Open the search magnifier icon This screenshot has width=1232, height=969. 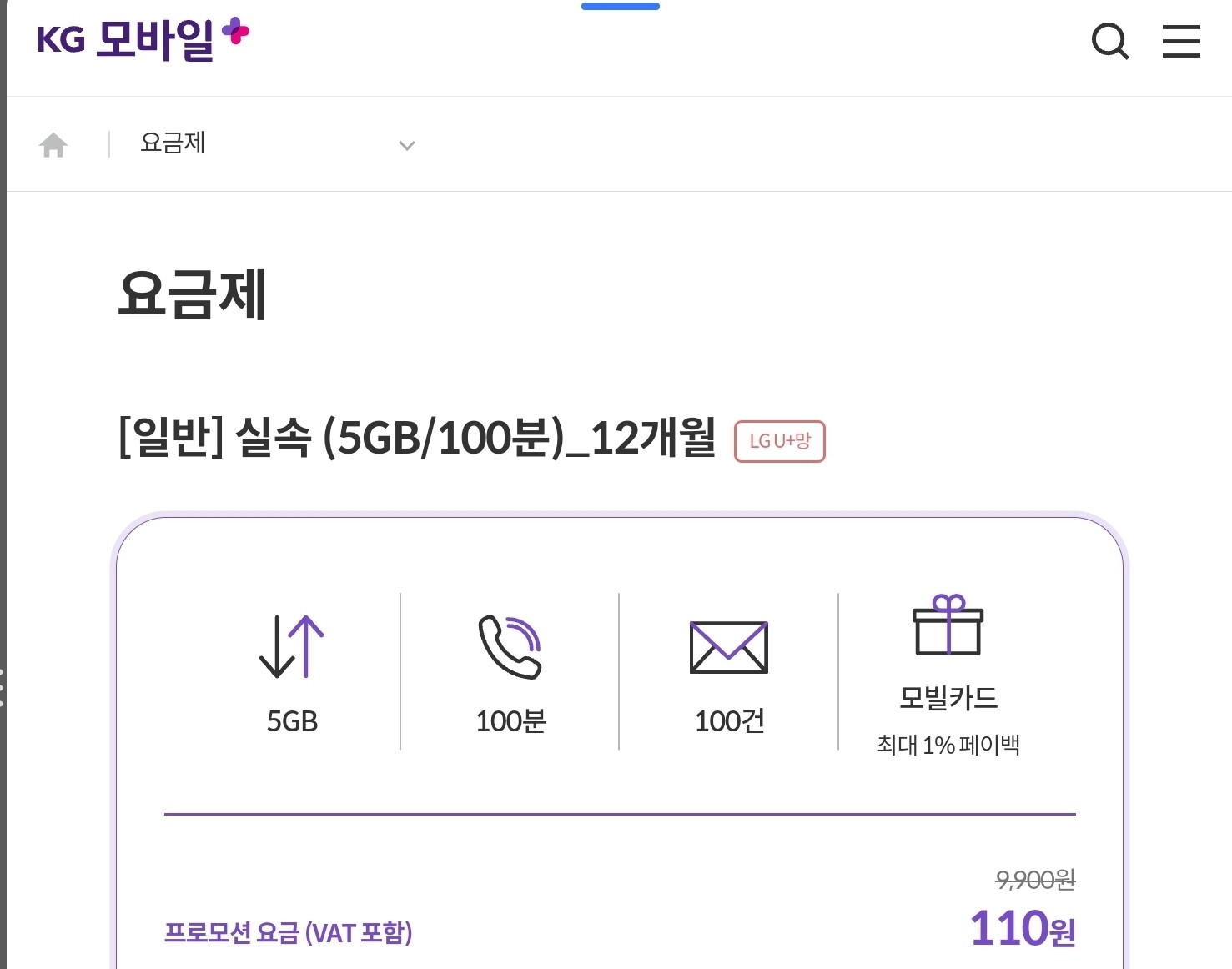coord(1110,41)
